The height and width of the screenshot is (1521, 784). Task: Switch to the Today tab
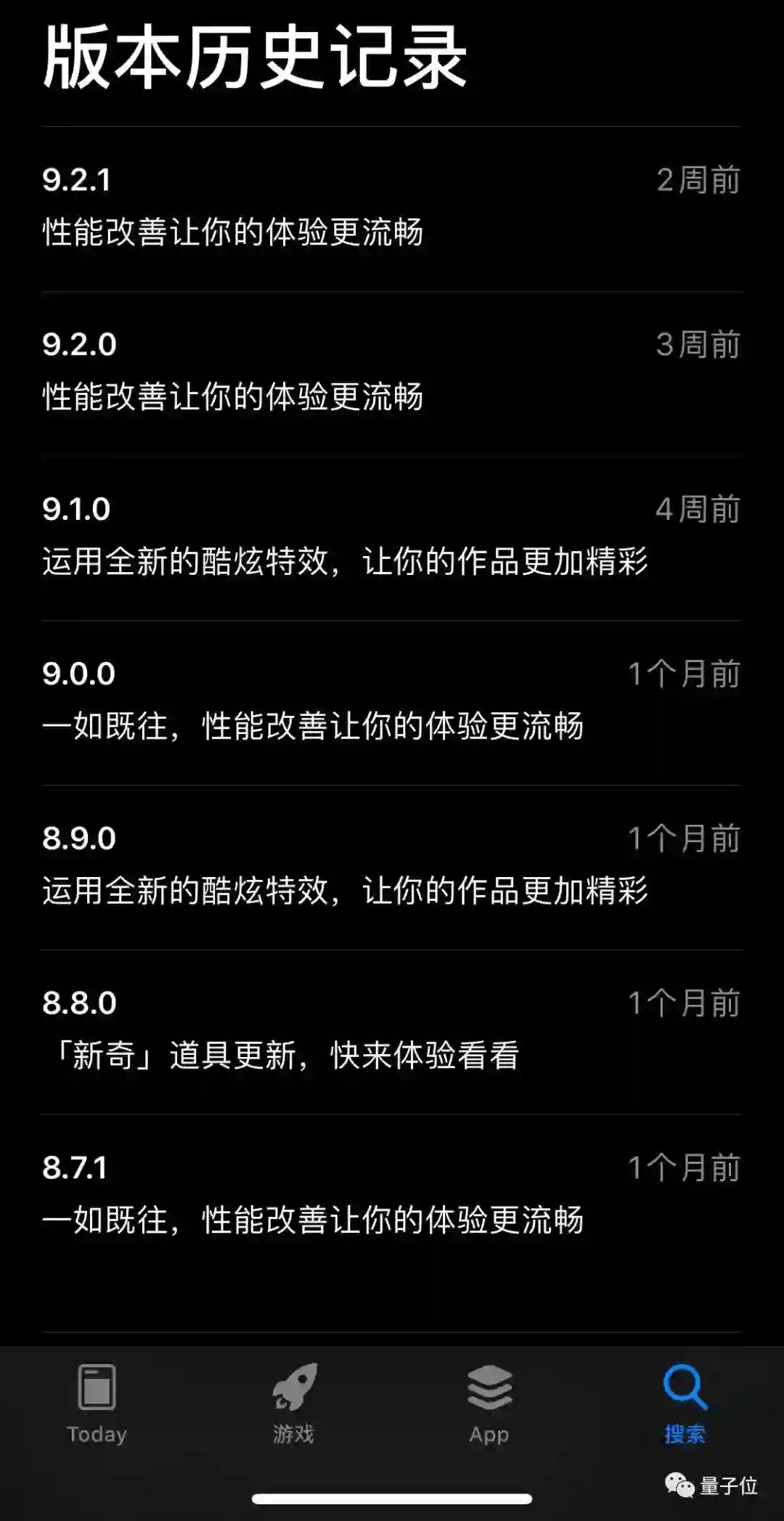click(97, 1404)
